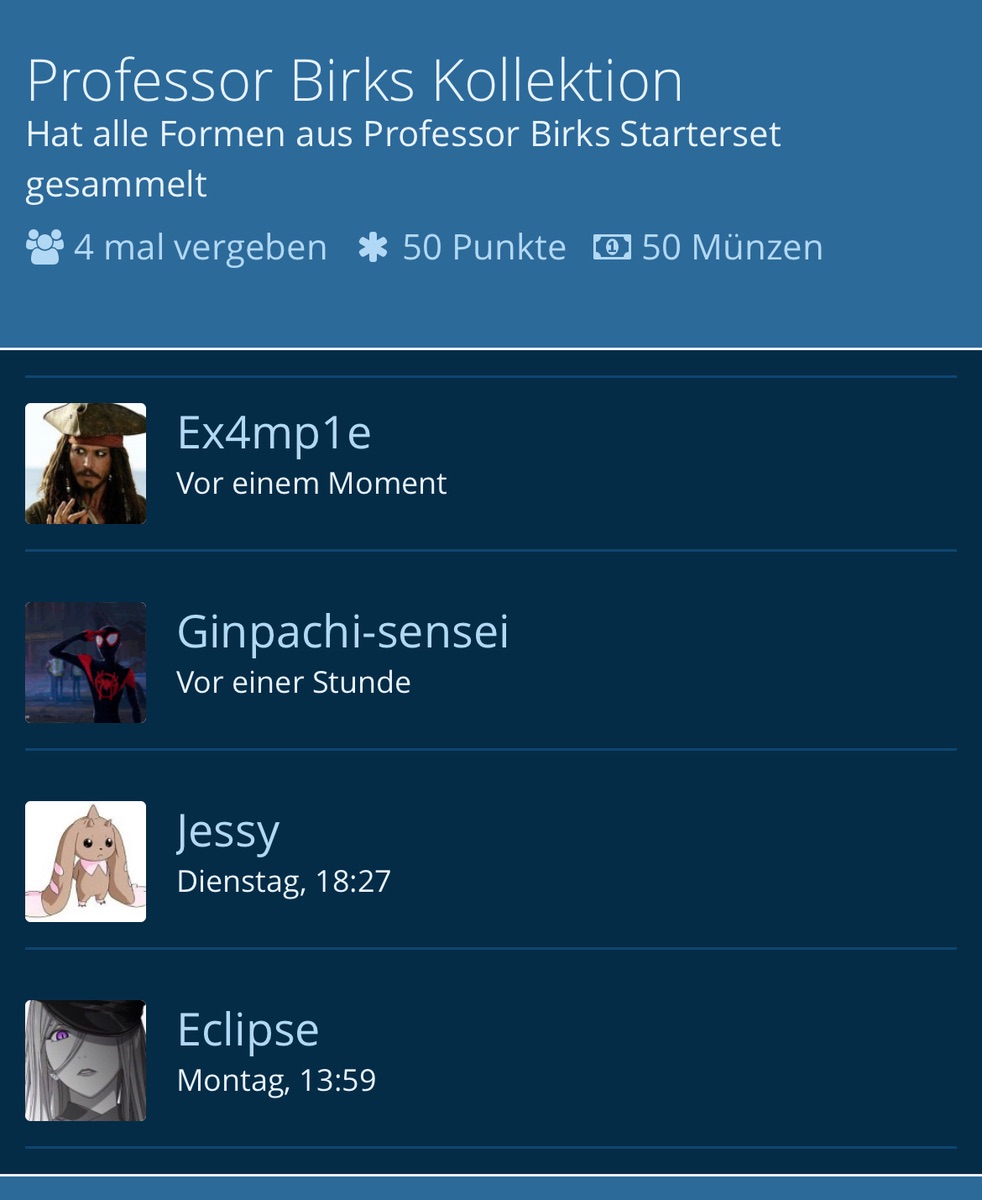The height and width of the screenshot is (1200, 982).
Task: View Jessy's profile by name
Action: (228, 831)
